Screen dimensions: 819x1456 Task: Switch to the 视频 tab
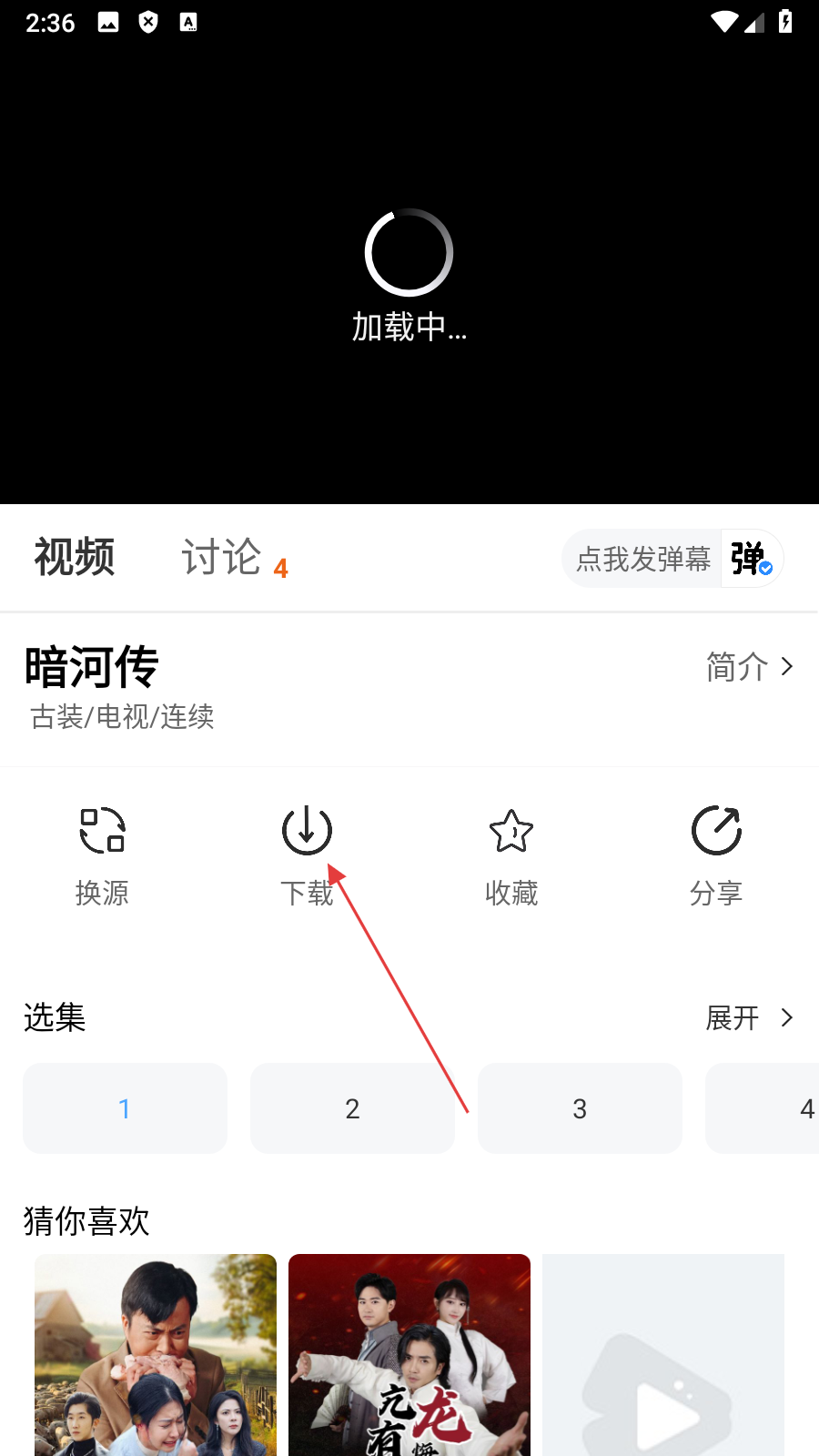tap(75, 557)
